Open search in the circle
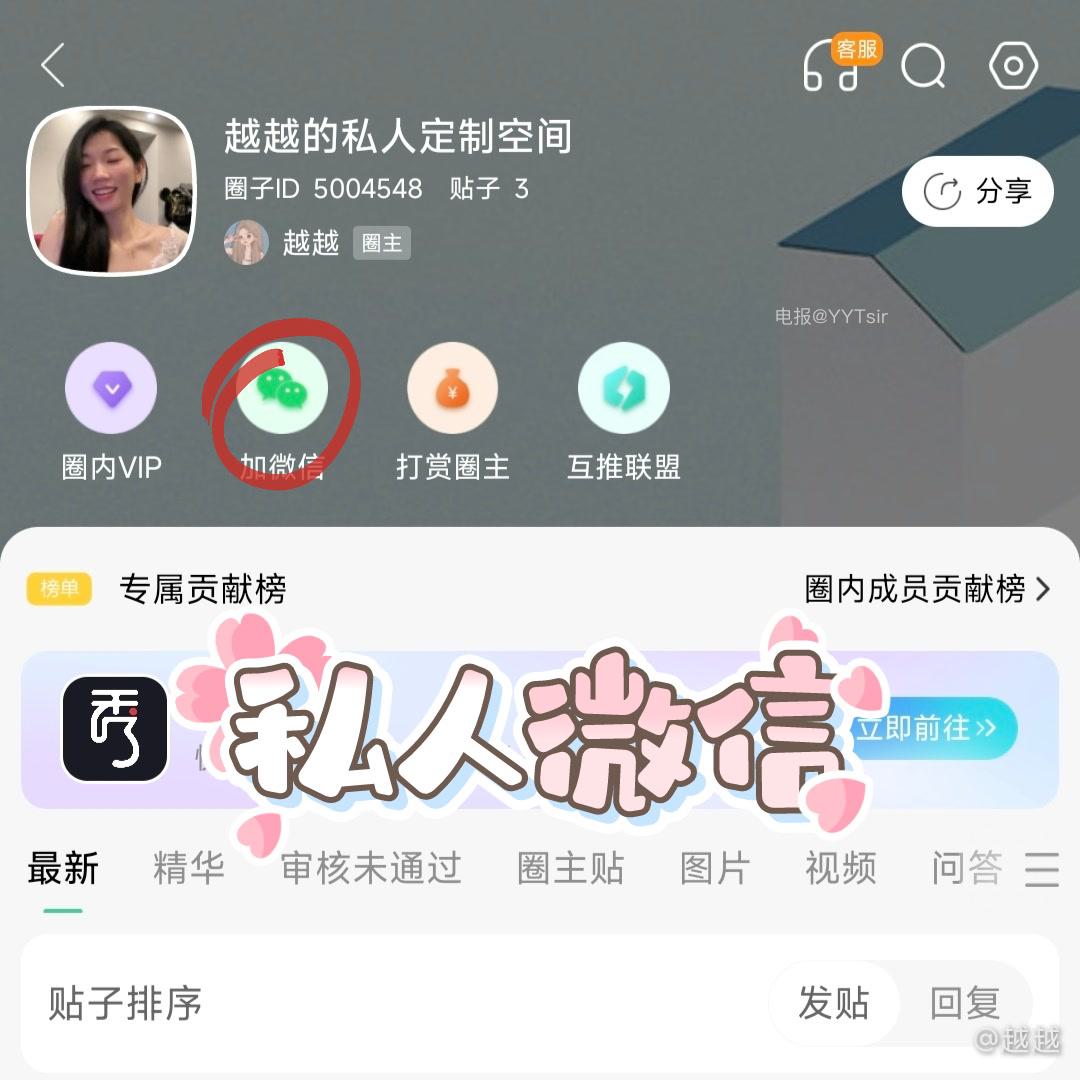This screenshot has height=1080, width=1080. [923, 67]
